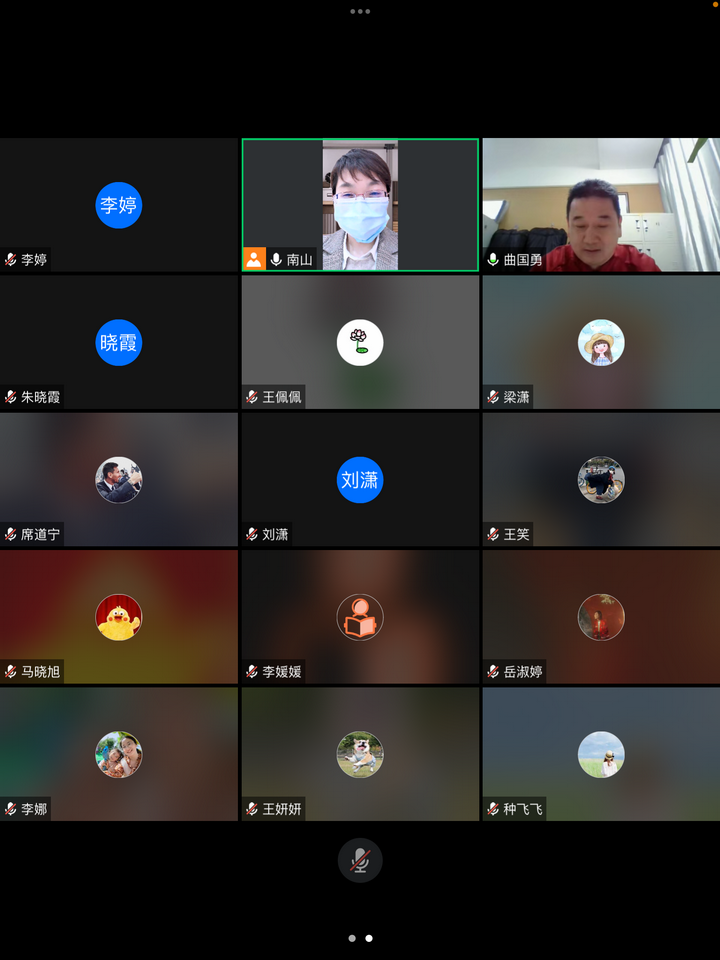Select 王佩佩's participant tile
Screen dimensions: 720x960
(x=360, y=342)
